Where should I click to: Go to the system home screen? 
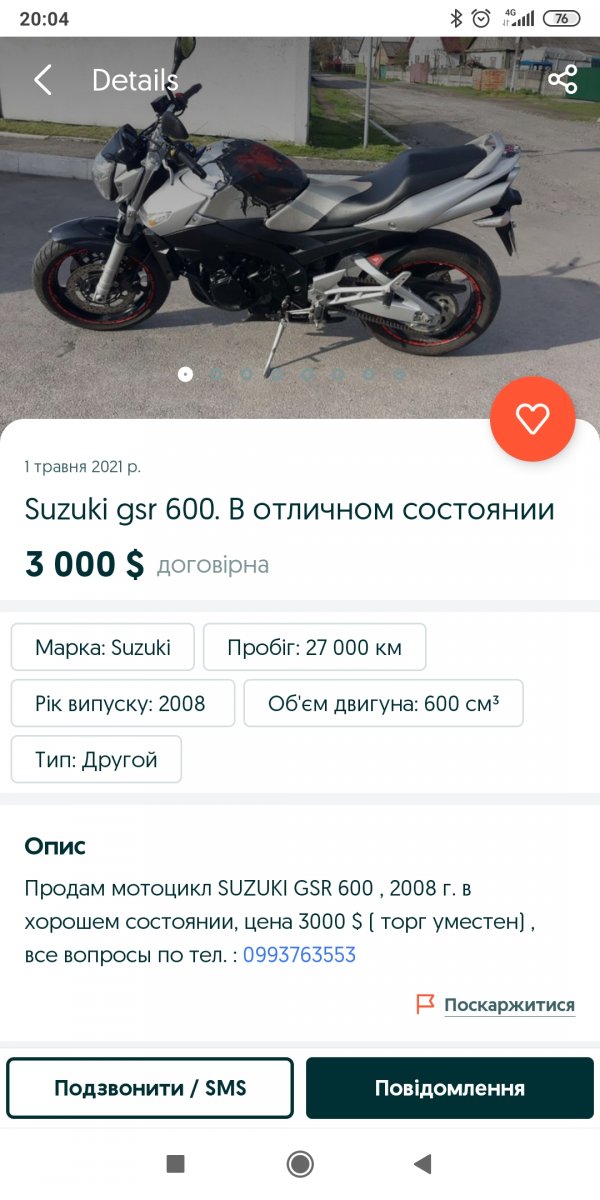[x=300, y=1163]
